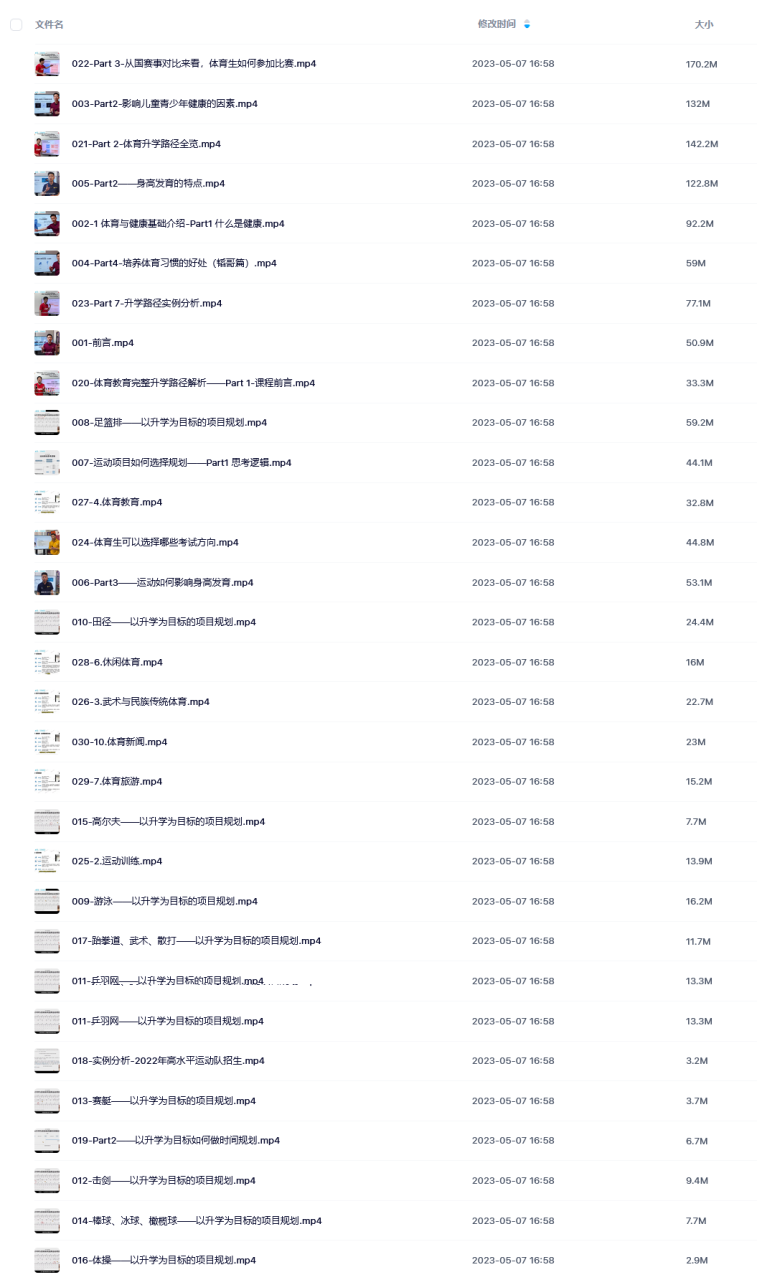
Task: Sort files by 修改时间 column
Action: click(497, 24)
